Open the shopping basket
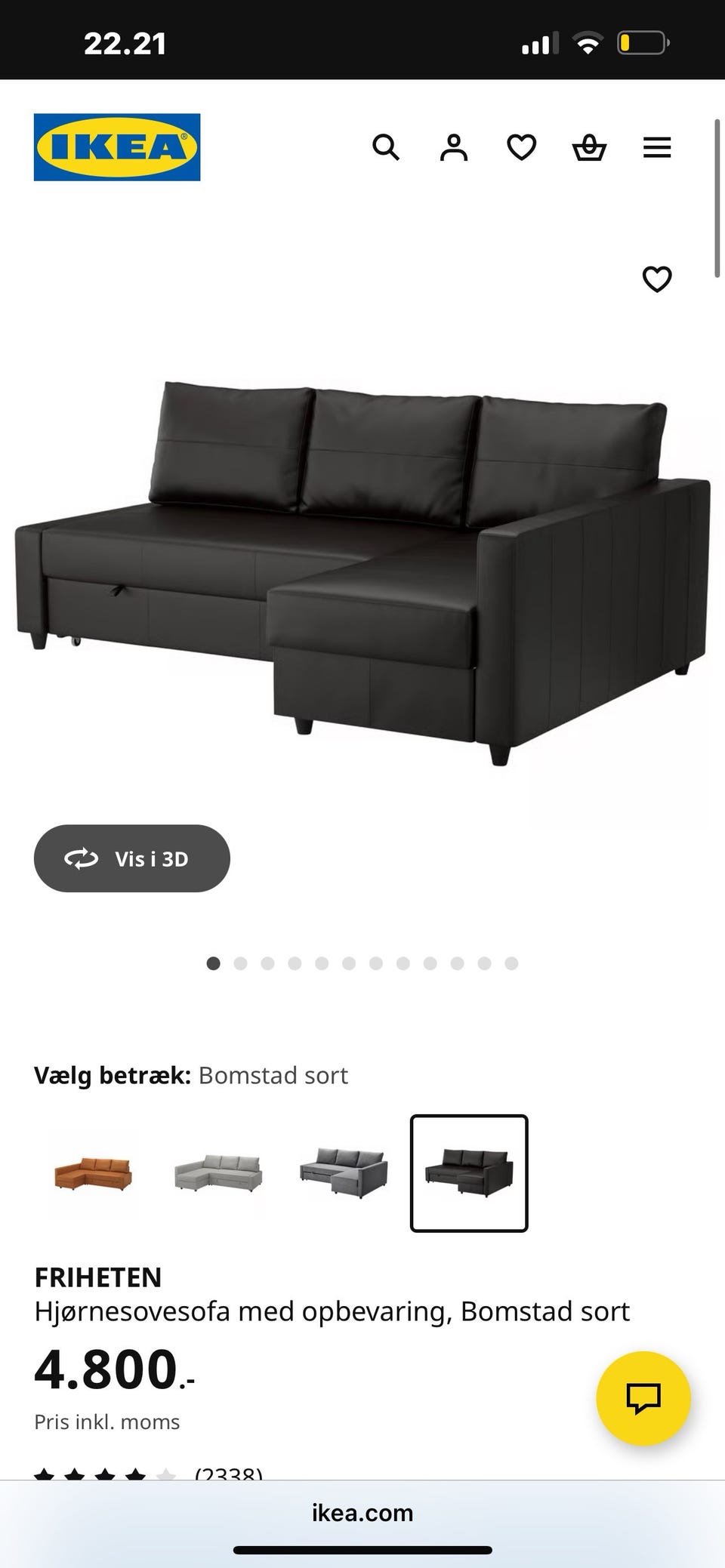Viewport: 725px width, 1568px height. (x=589, y=146)
